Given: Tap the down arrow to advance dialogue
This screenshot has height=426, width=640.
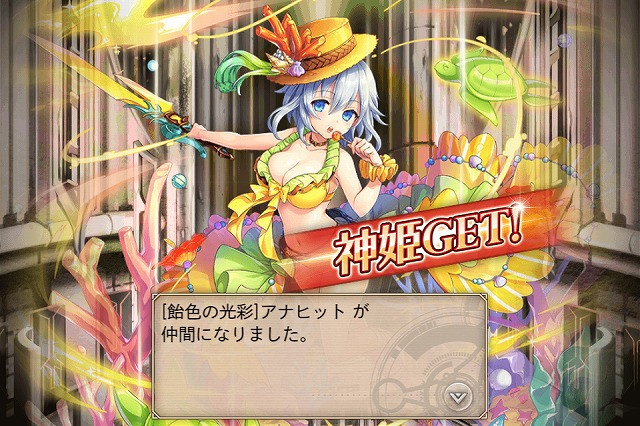Looking at the screenshot, I should 457,396.
